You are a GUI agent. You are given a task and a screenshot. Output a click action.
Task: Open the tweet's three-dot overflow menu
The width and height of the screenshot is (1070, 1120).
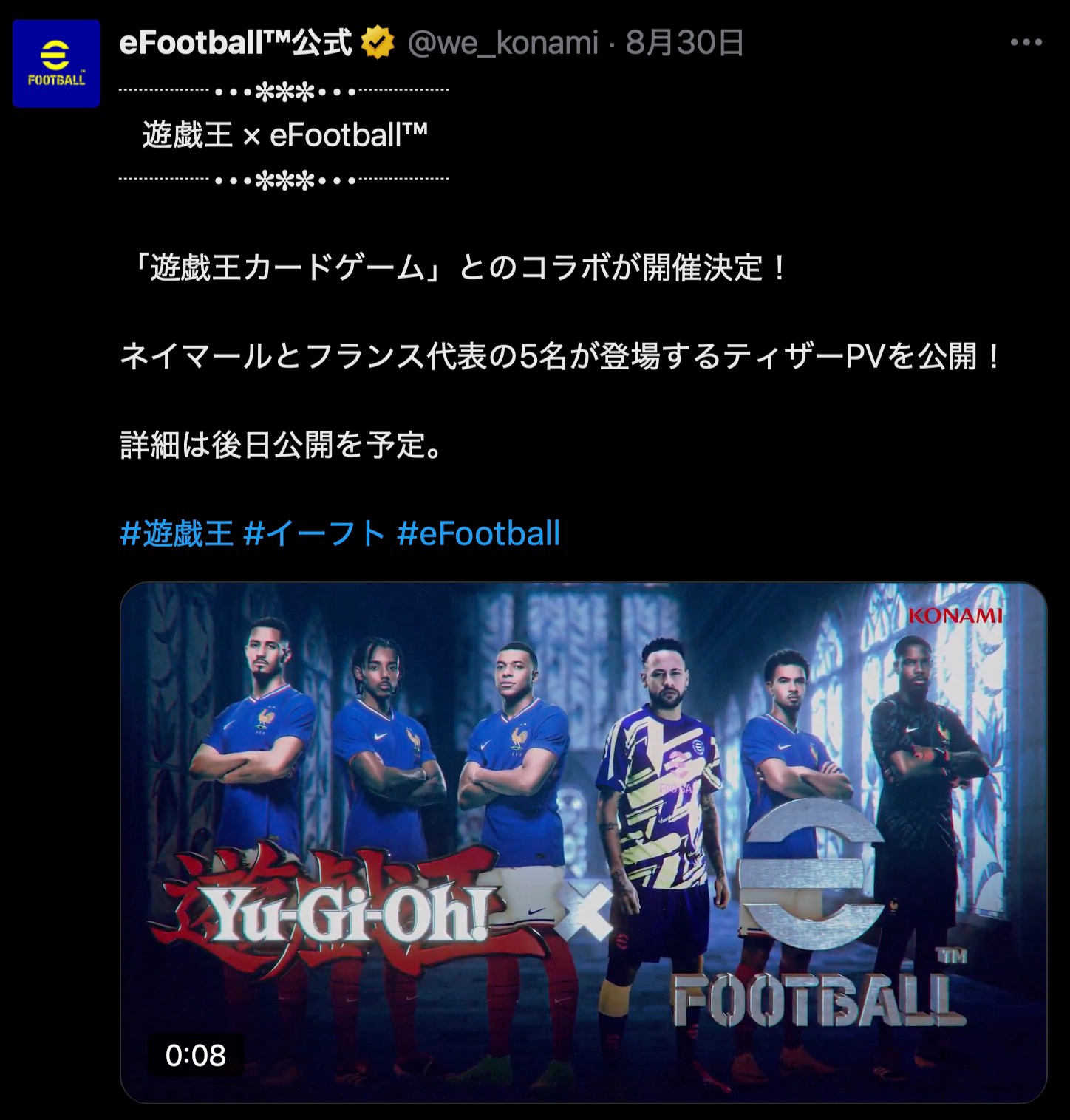point(1026,43)
